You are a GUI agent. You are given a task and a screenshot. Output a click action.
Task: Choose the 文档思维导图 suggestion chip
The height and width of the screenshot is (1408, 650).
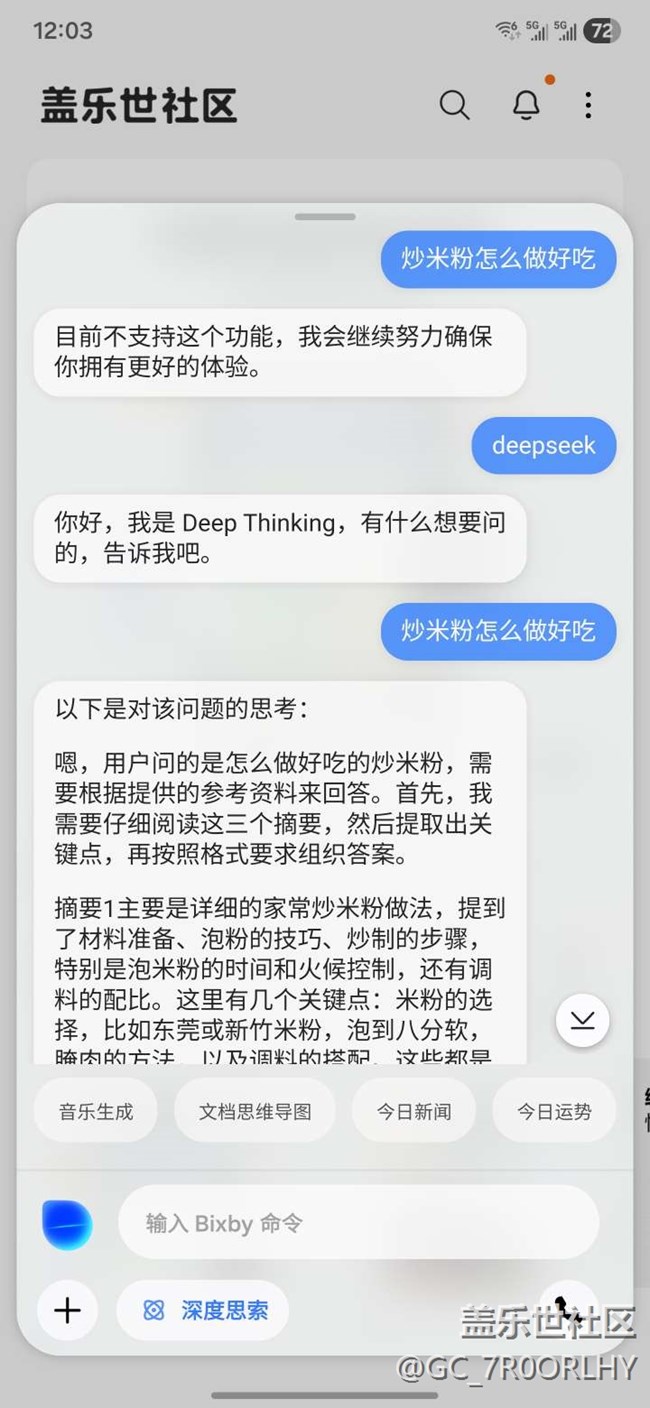(255, 1111)
